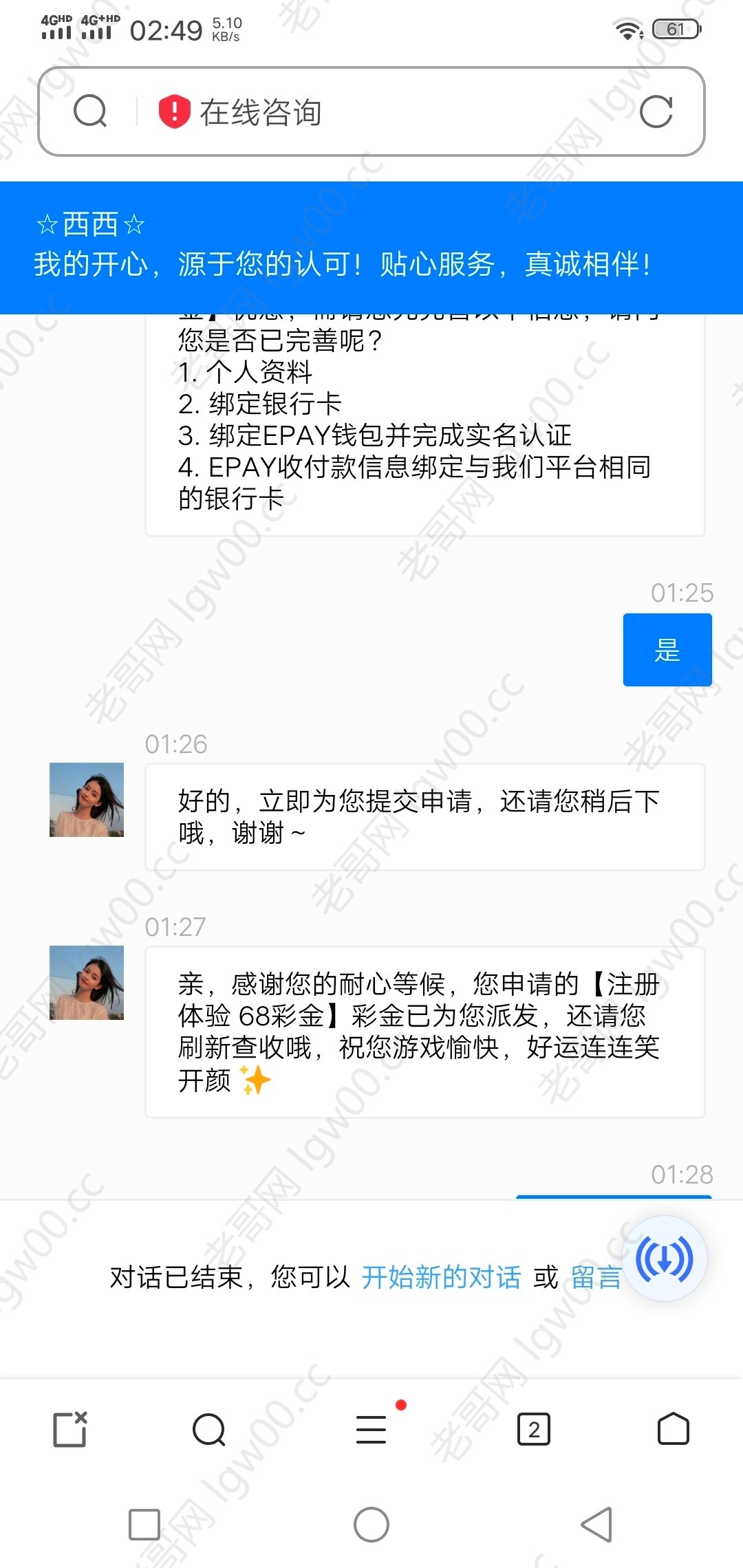Start a new conversation via 开始新的对话

point(441,1278)
